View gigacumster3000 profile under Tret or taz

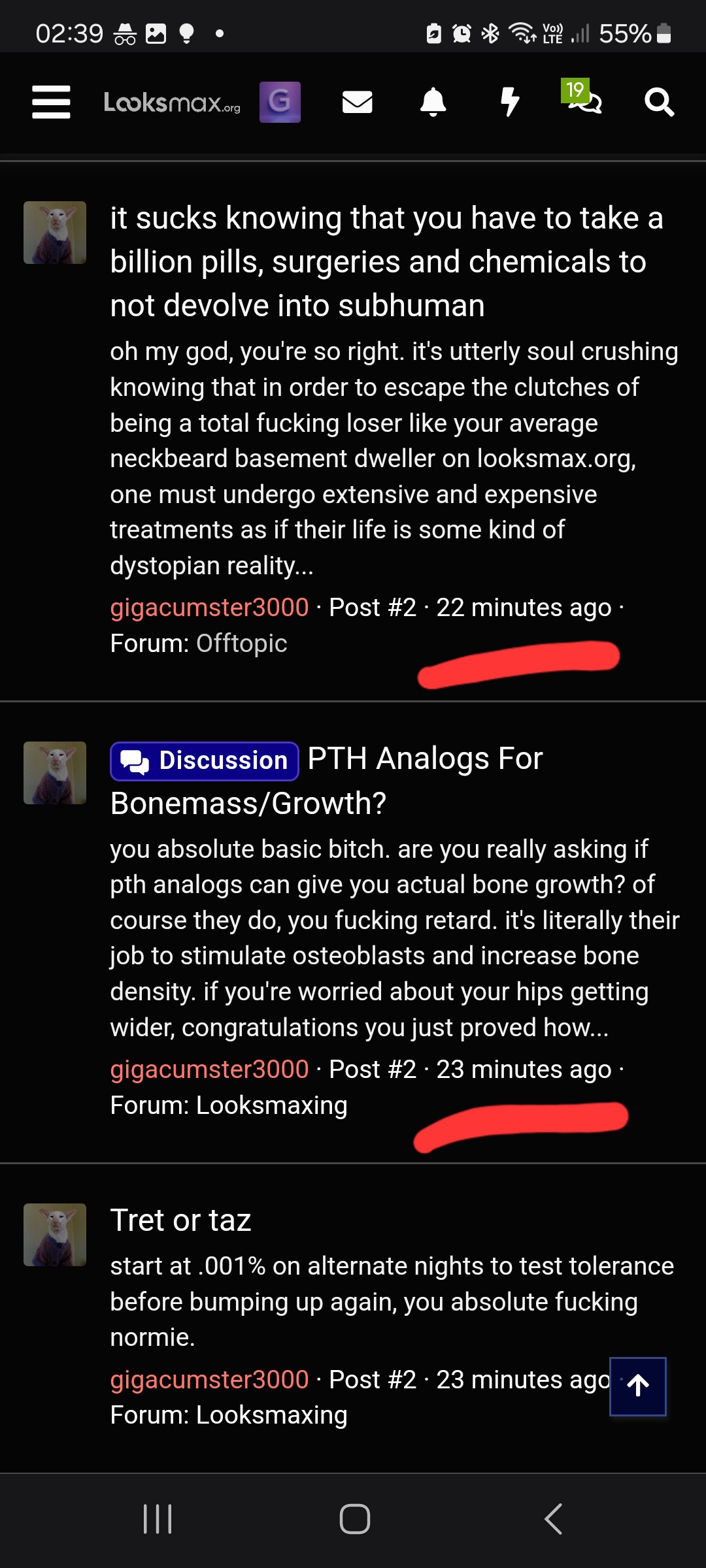pyautogui.click(x=209, y=1379)
